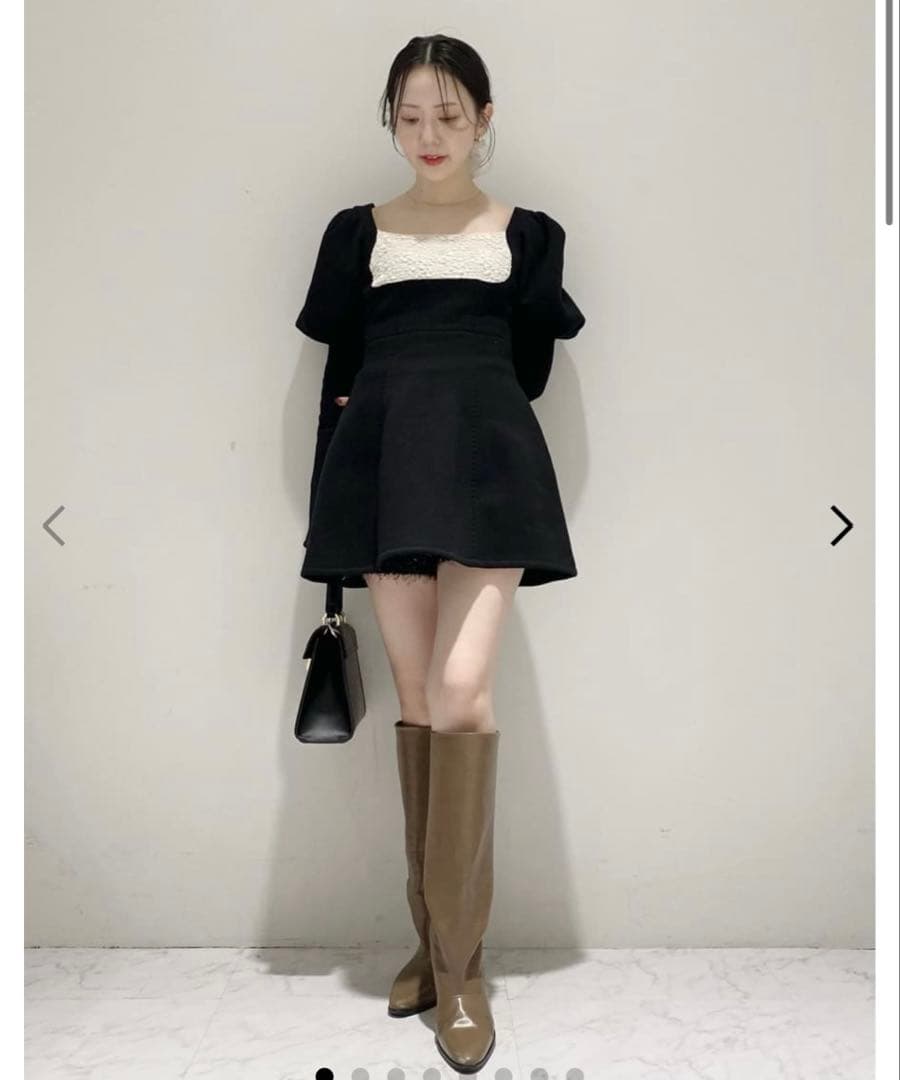Jump to the second carousel dot
This screenshot has width=900, height=1080.
360,1075
